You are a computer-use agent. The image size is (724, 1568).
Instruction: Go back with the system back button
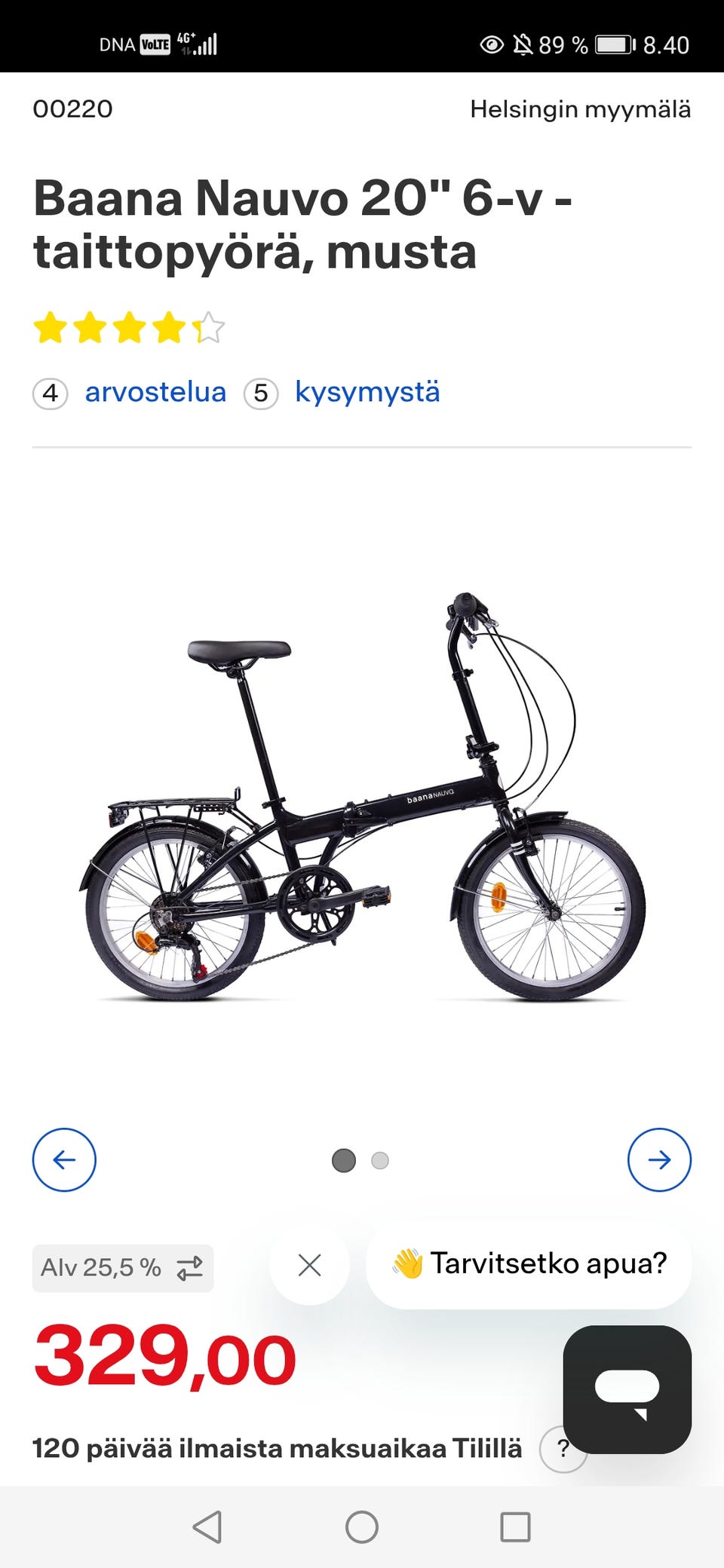[207, 1527]
